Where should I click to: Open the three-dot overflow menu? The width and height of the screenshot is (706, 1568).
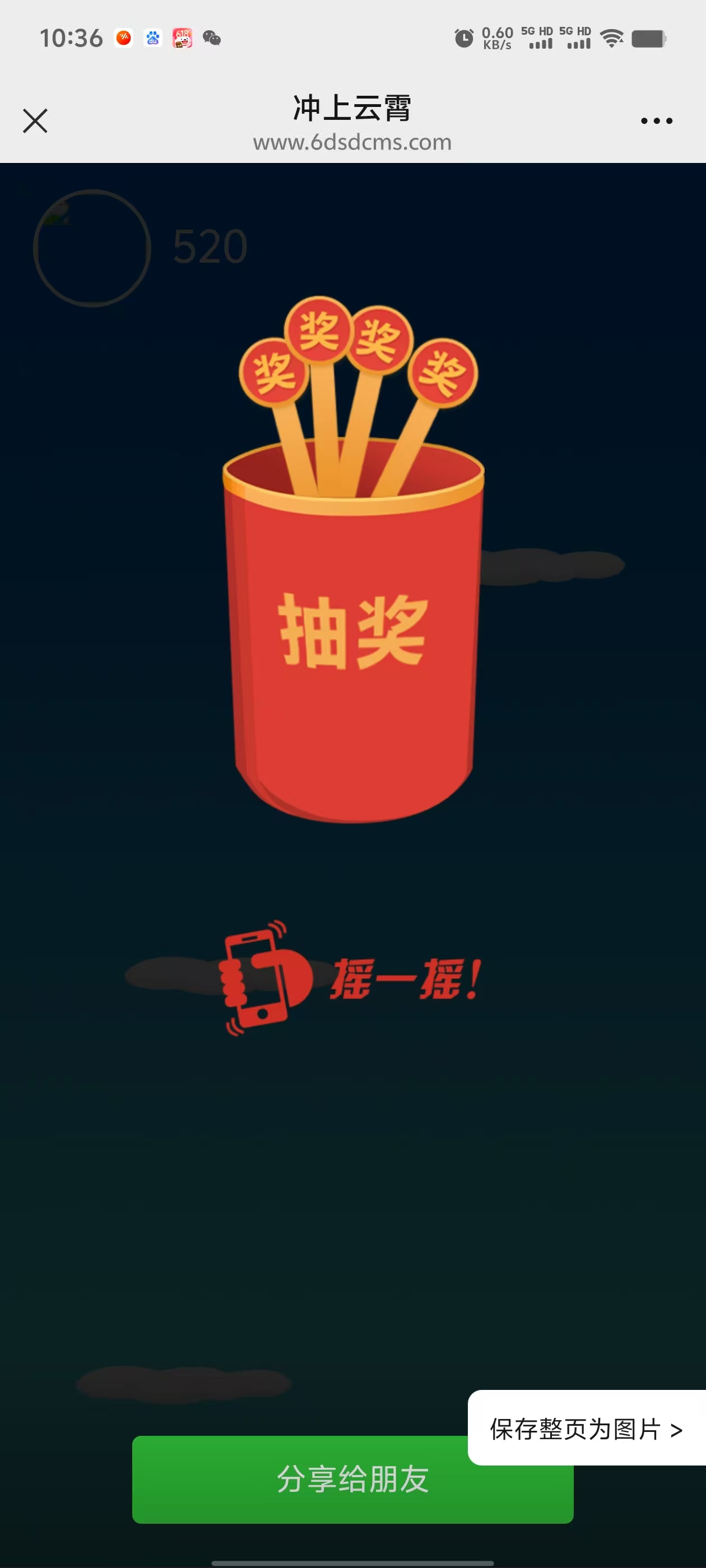tap(656, 121)
